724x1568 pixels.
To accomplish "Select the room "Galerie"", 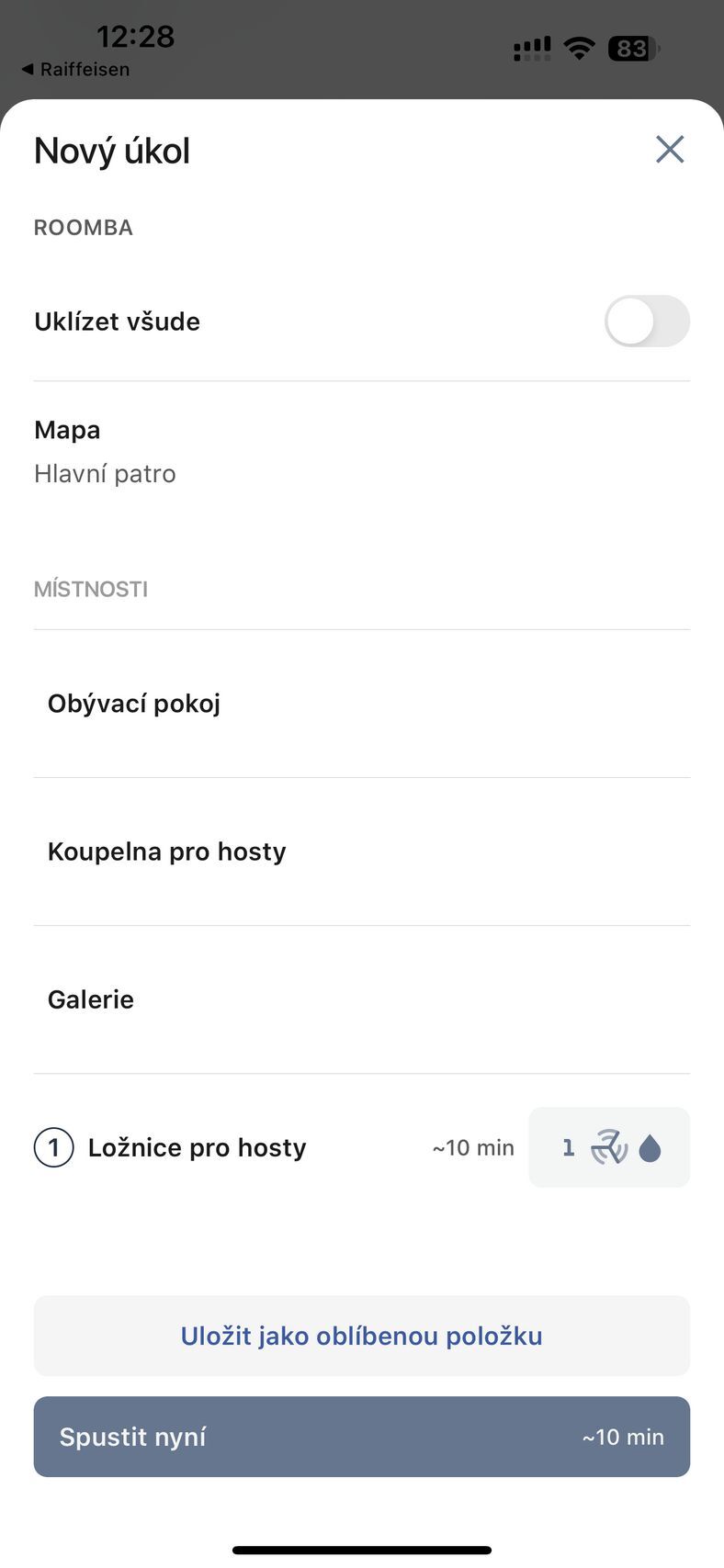I will pos(91,999).
